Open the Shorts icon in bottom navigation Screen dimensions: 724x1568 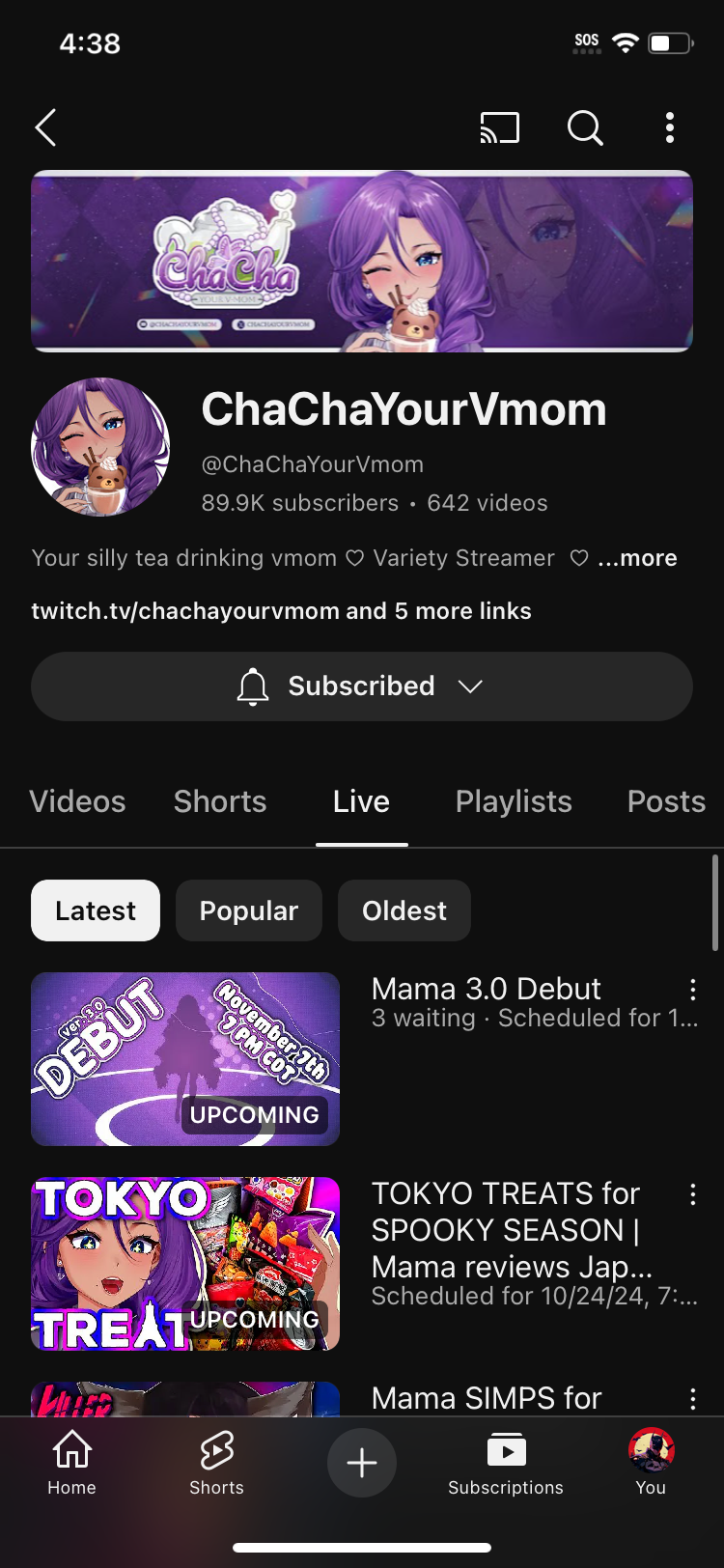point(216,1463)
